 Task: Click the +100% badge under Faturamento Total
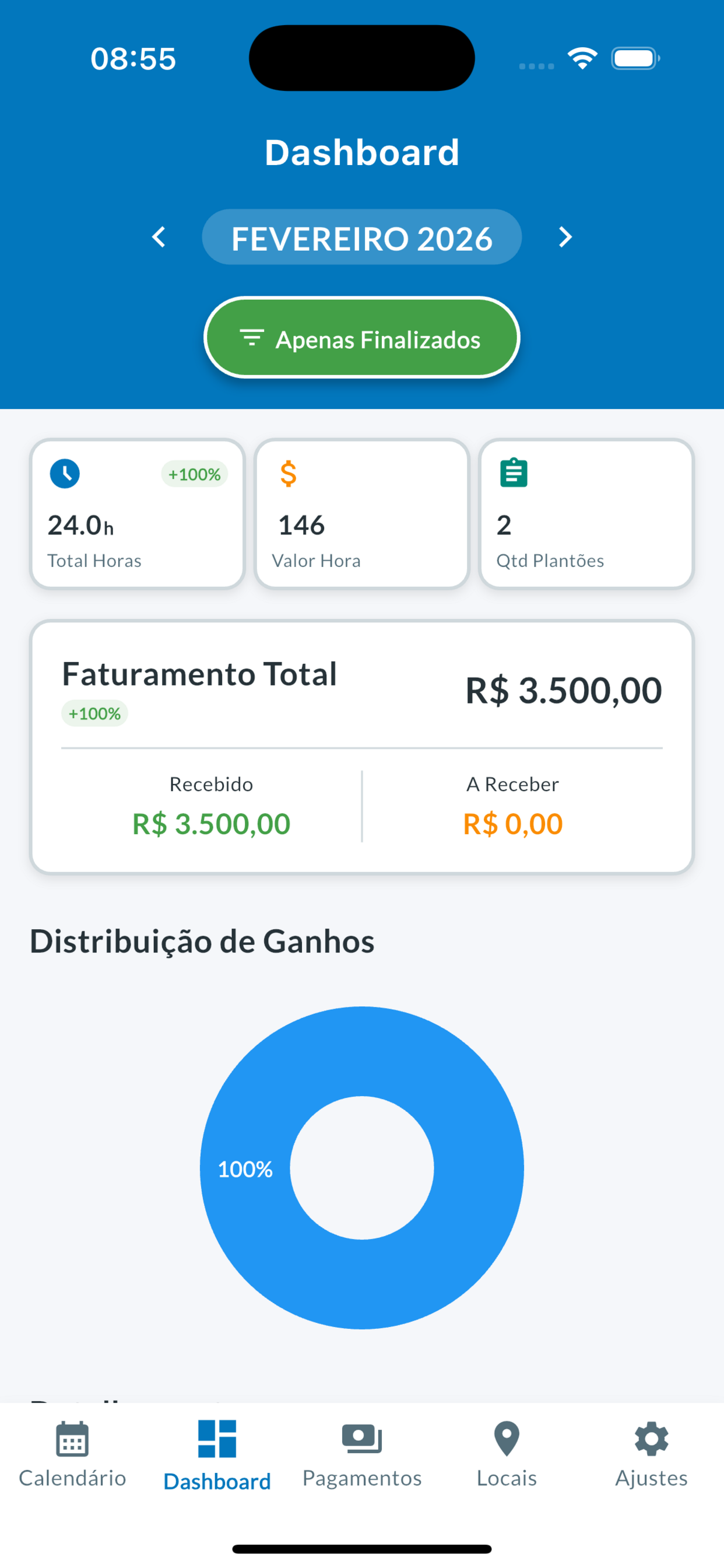point(95,713)
